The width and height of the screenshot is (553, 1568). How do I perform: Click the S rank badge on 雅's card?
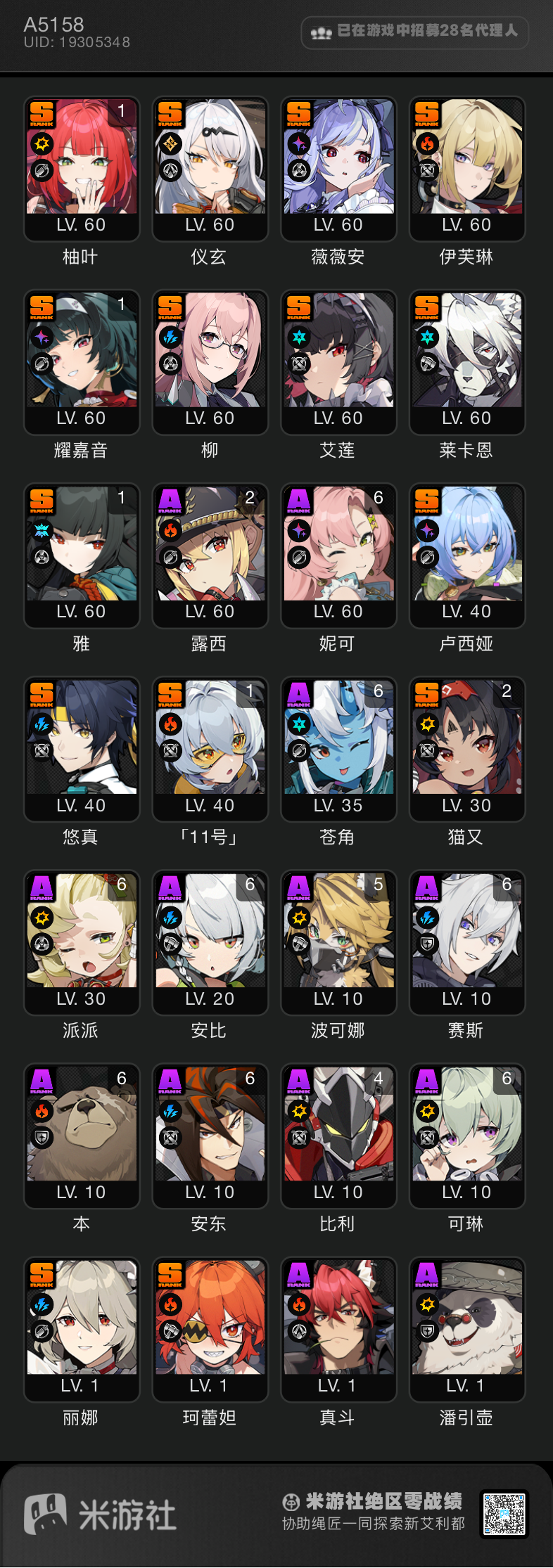[41, 501]
